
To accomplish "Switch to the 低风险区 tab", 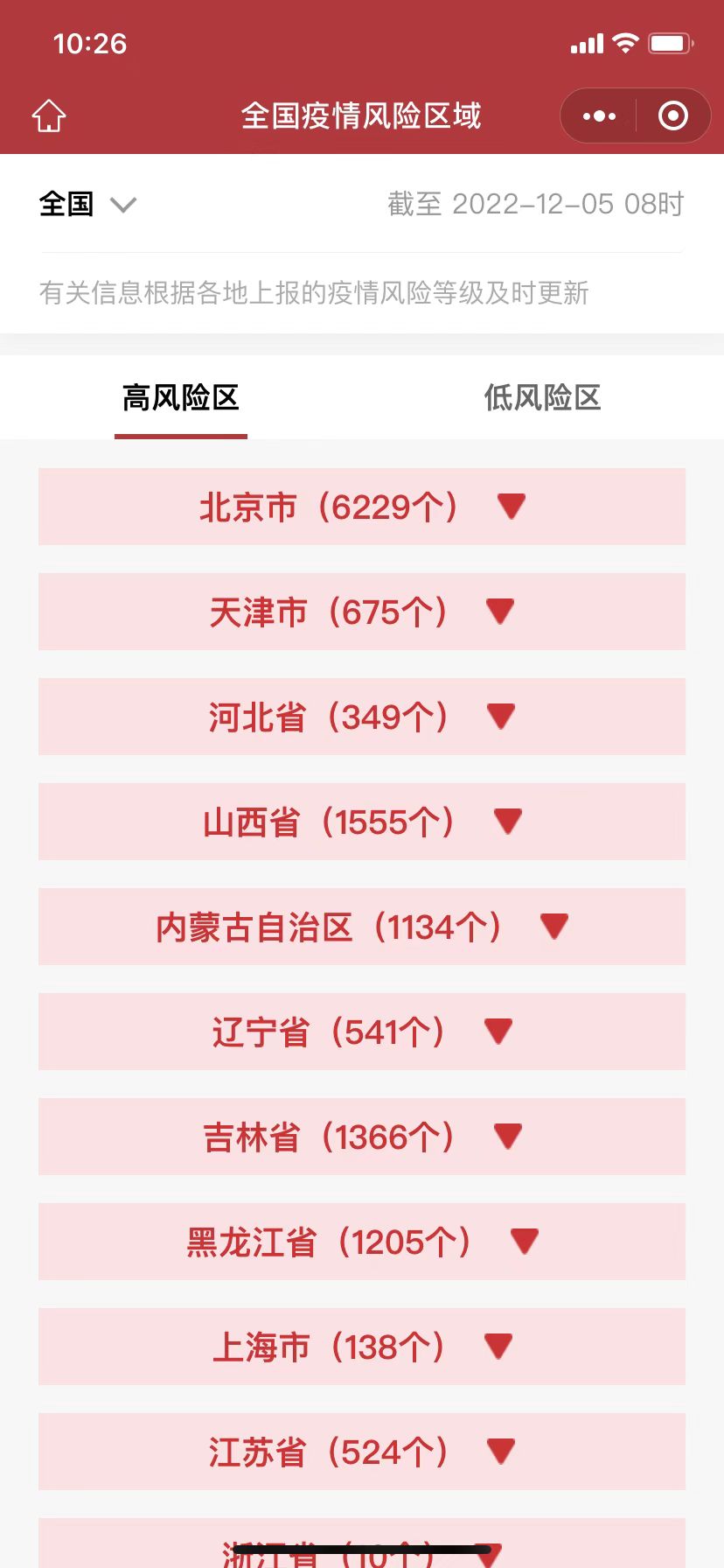I will pyautogui.click(x=543, y=397).
